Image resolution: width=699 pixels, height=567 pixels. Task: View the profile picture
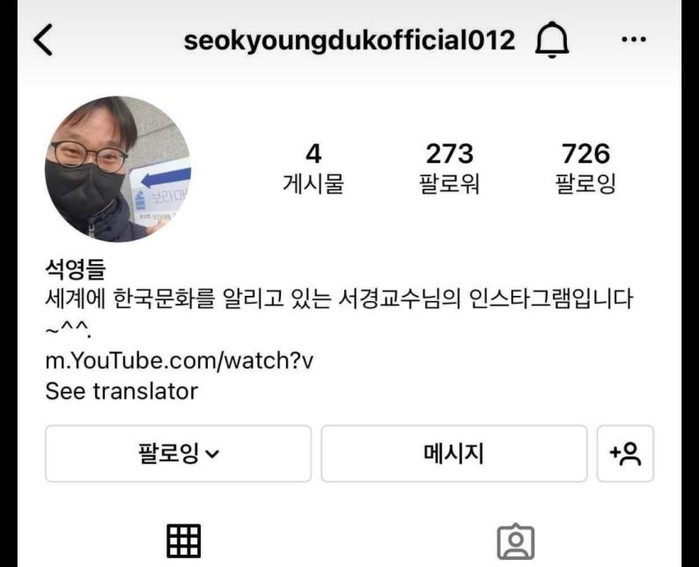(x=117, y=169)
